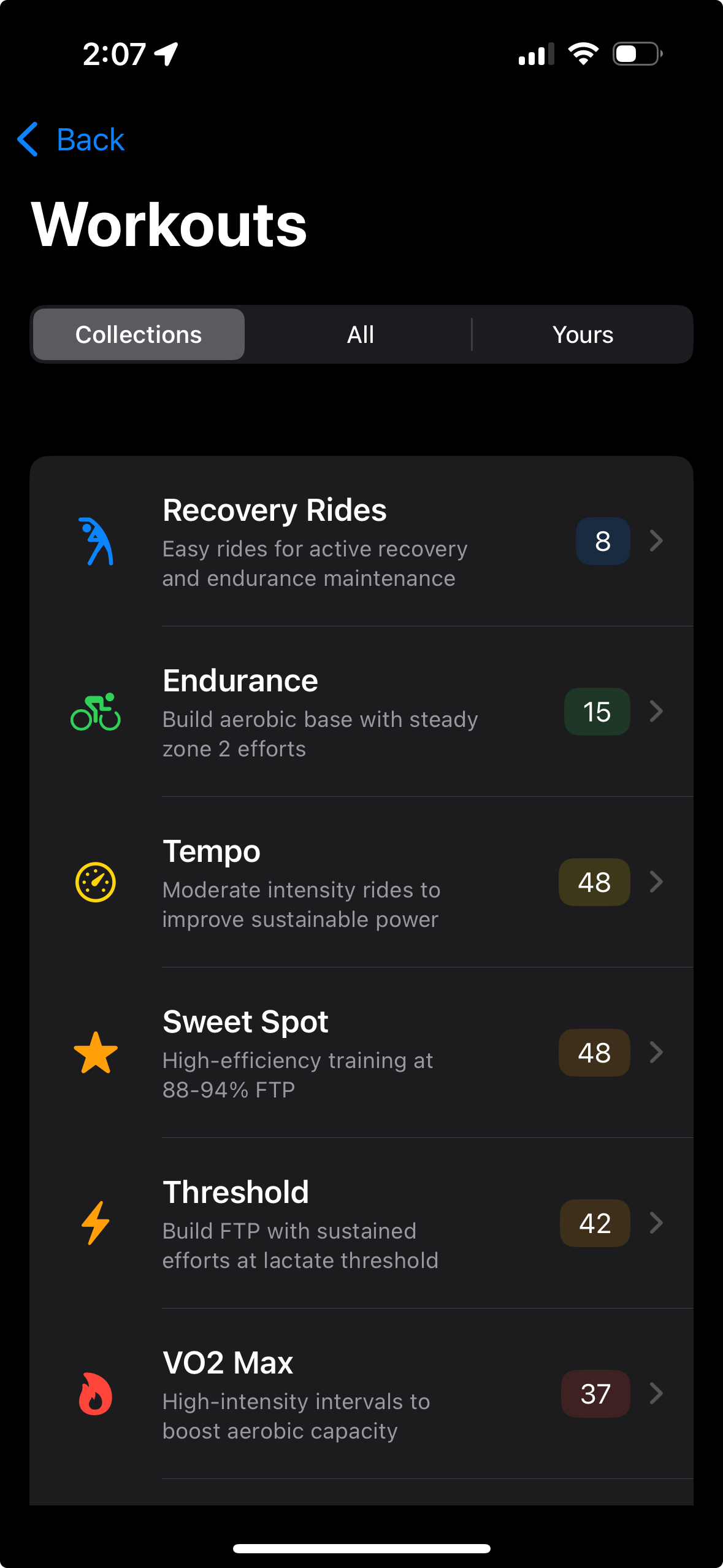This screenshot has height=1568, width=723.
Task: Click the lightning bolt Threshold icon
Action: tap(96, 1223)
